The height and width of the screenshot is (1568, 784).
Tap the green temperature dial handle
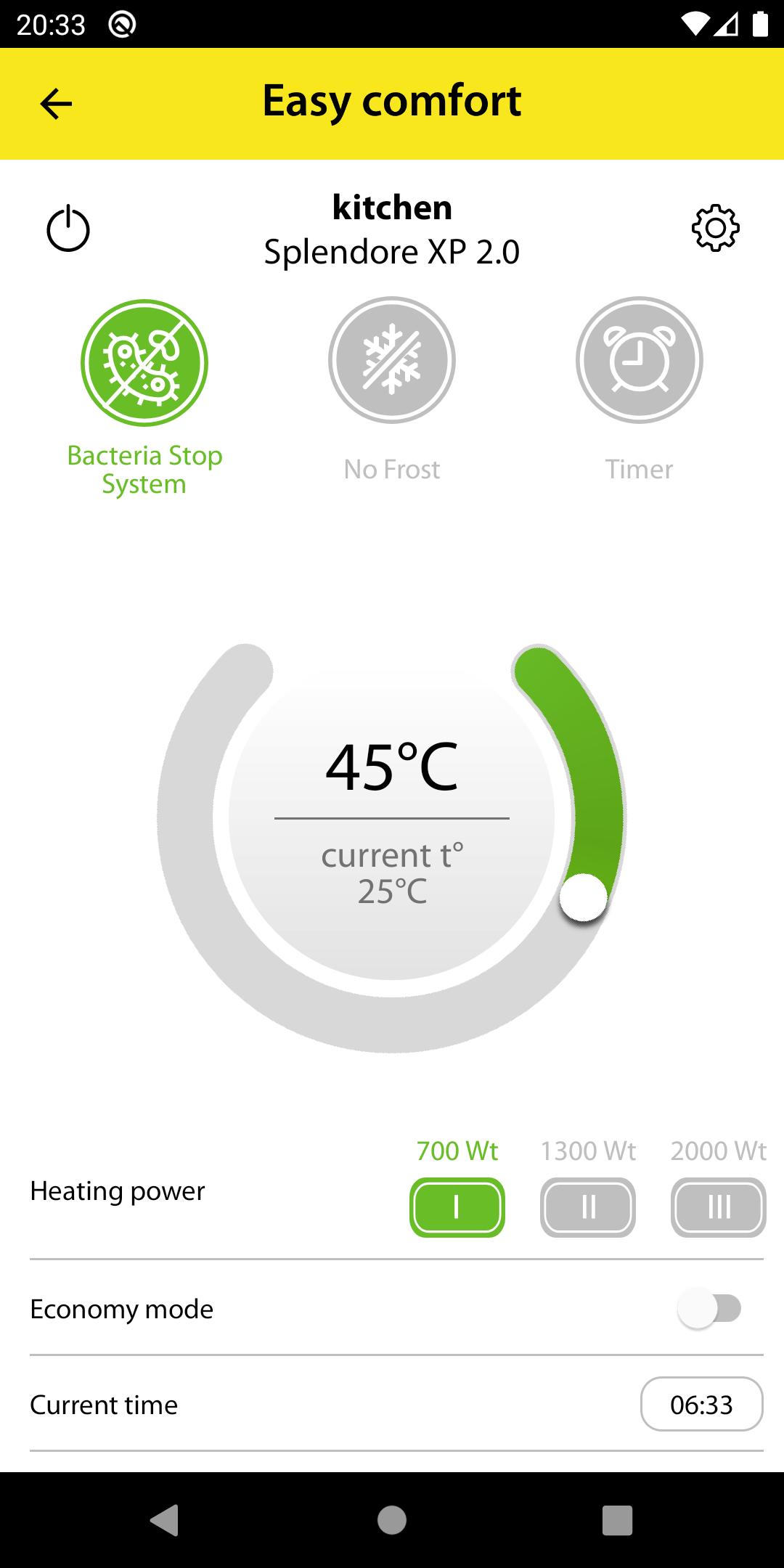tap(585, 898)
